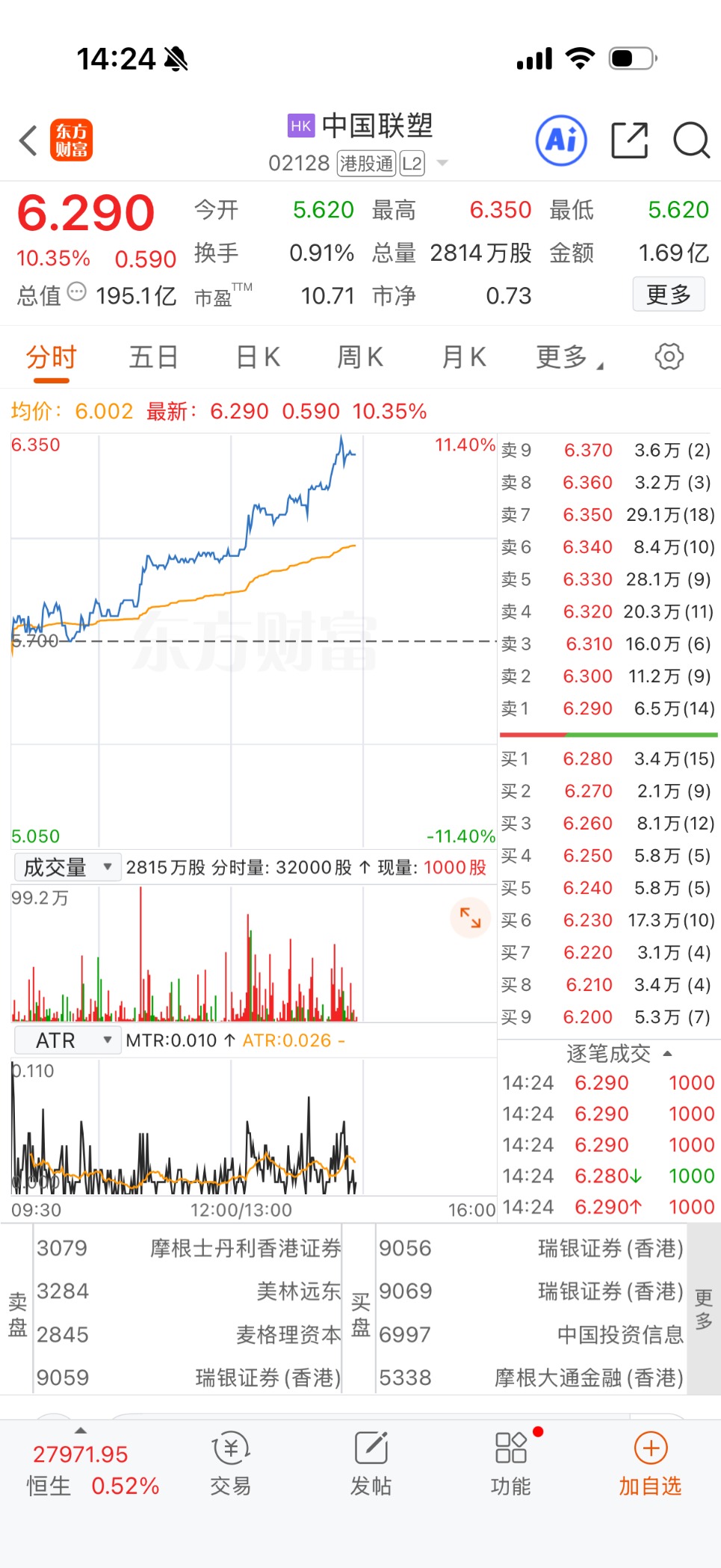Viewport: 721px width, 1568px height.
Task: Open 交易 trading at the bottom
Action: (230, 1463)
